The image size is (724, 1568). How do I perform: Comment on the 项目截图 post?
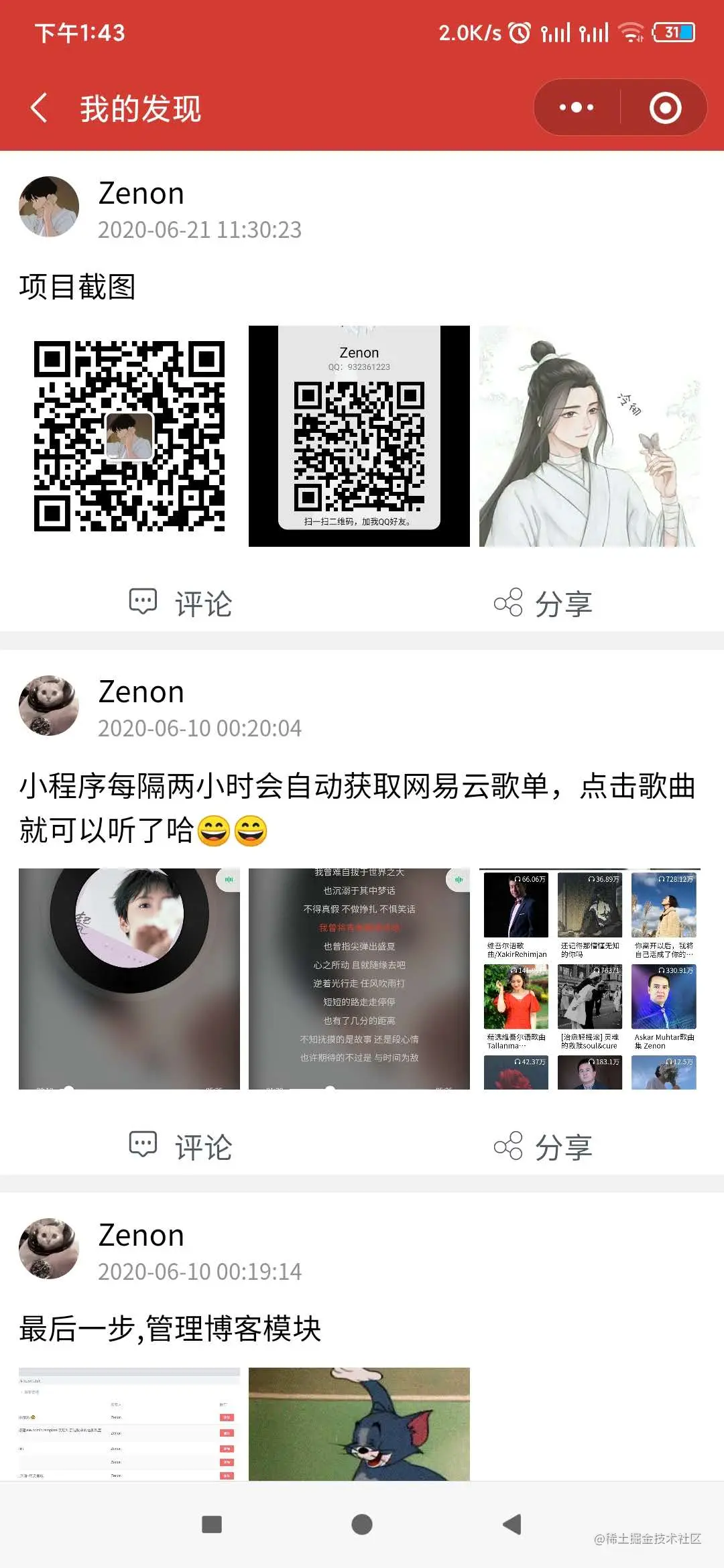(x=181, y=603)
